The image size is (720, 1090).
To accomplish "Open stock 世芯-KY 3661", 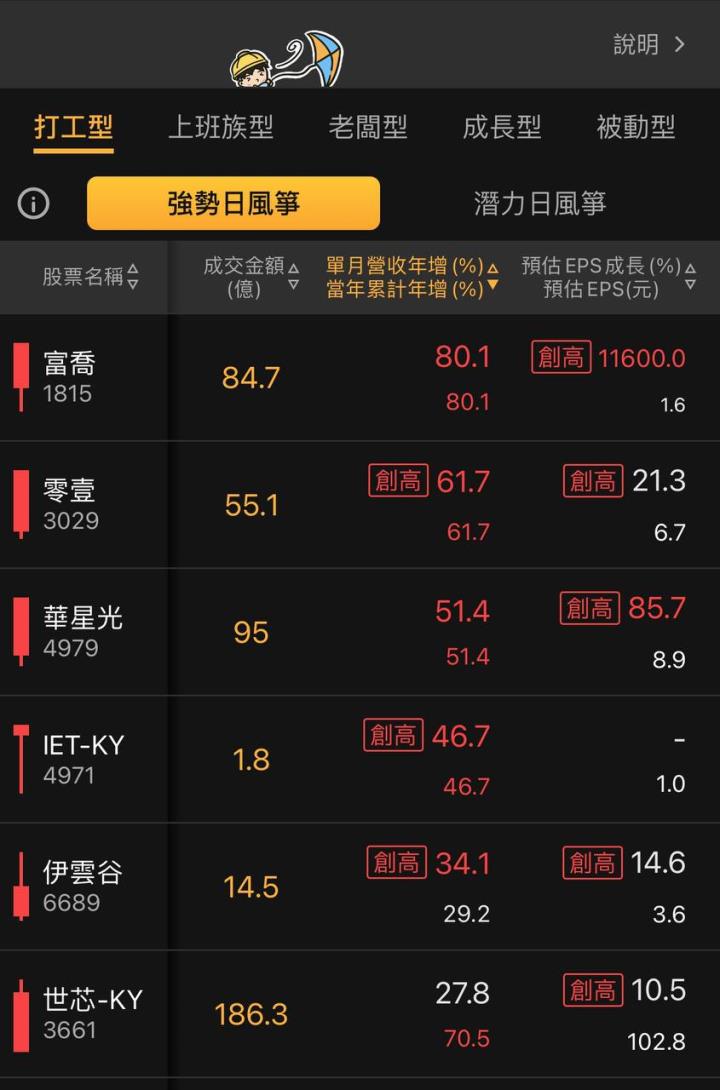I will [x=92, y=1012].
